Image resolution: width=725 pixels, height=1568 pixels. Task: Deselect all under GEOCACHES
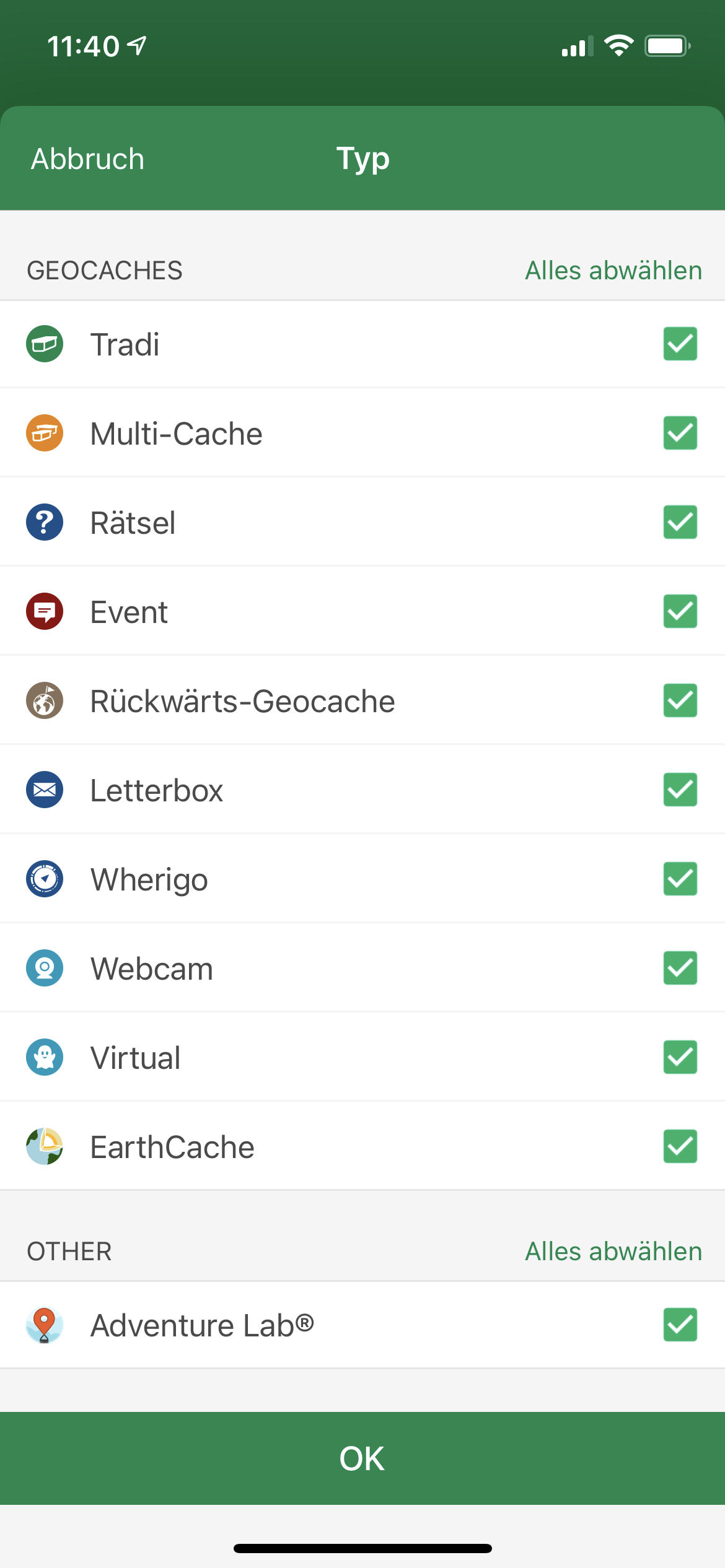click(x=613, y=271)
